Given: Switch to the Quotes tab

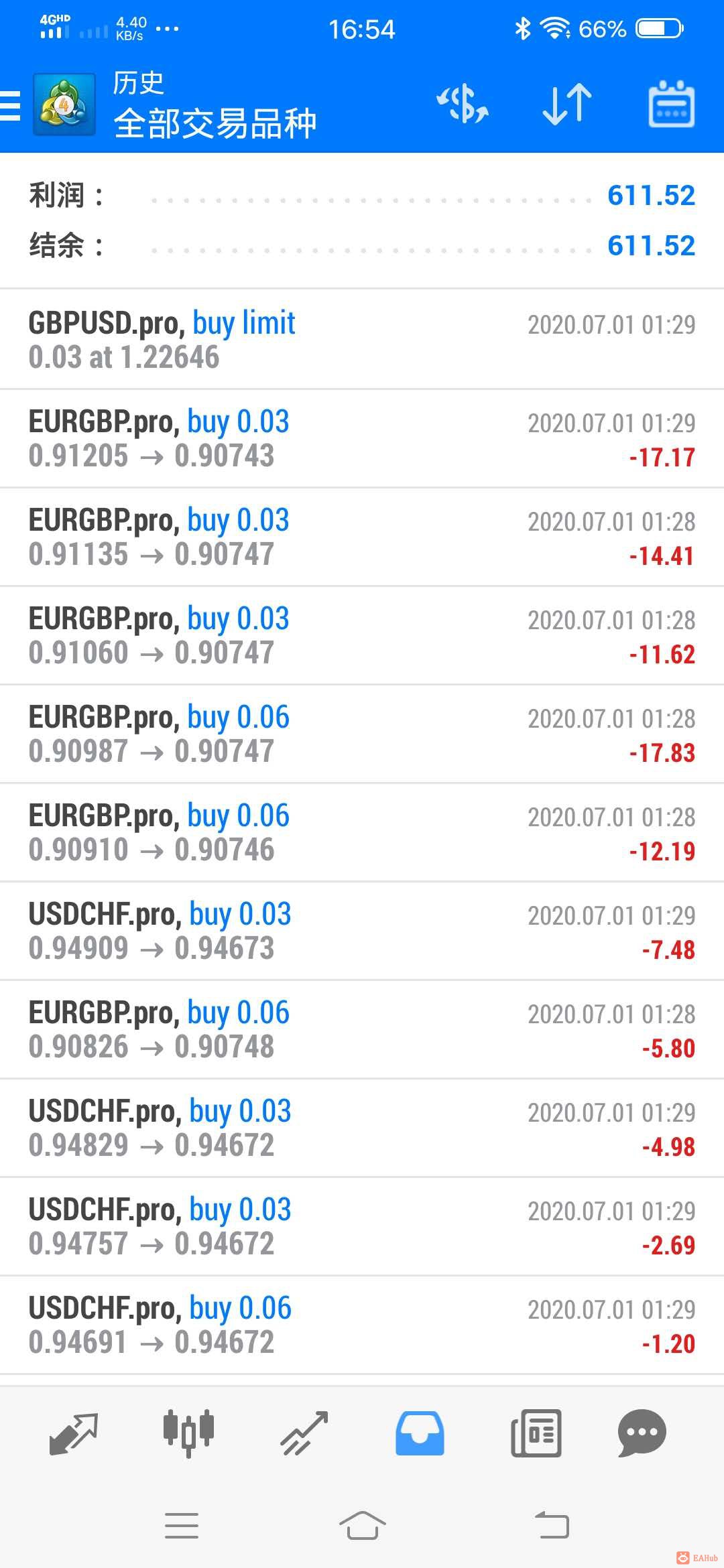Looking at the screenshot, I should (x=74, y=1433).
